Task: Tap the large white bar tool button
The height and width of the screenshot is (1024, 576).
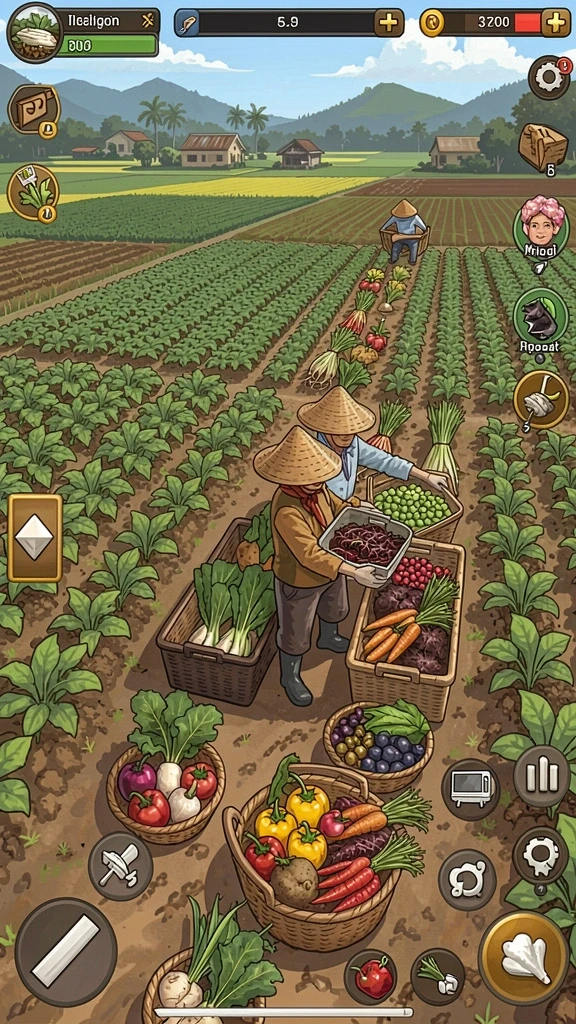Action: pos(66,950)
